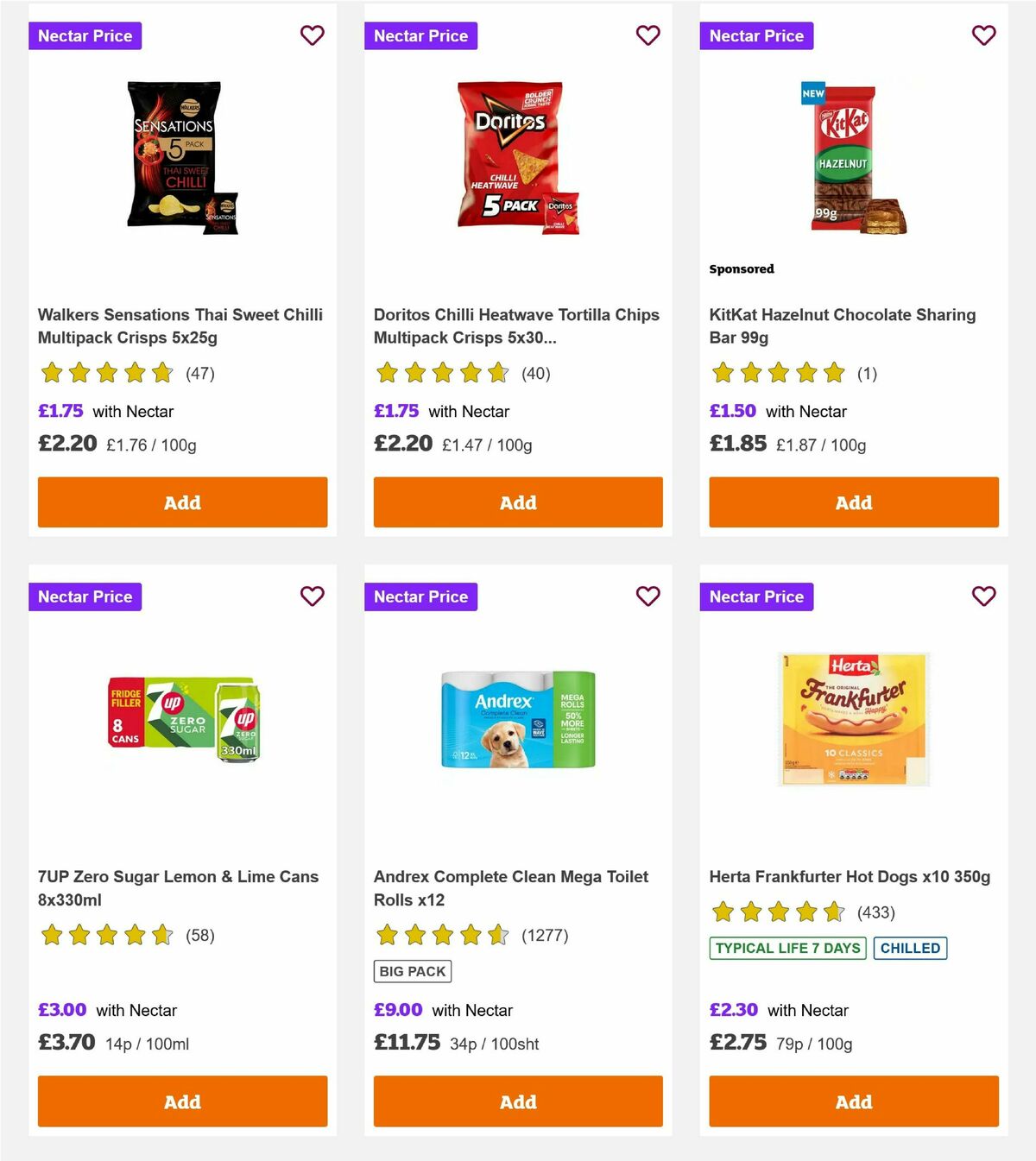Click the review count (1277) for Andrex
The image size is (1036, 1161).
pos(545,935)
